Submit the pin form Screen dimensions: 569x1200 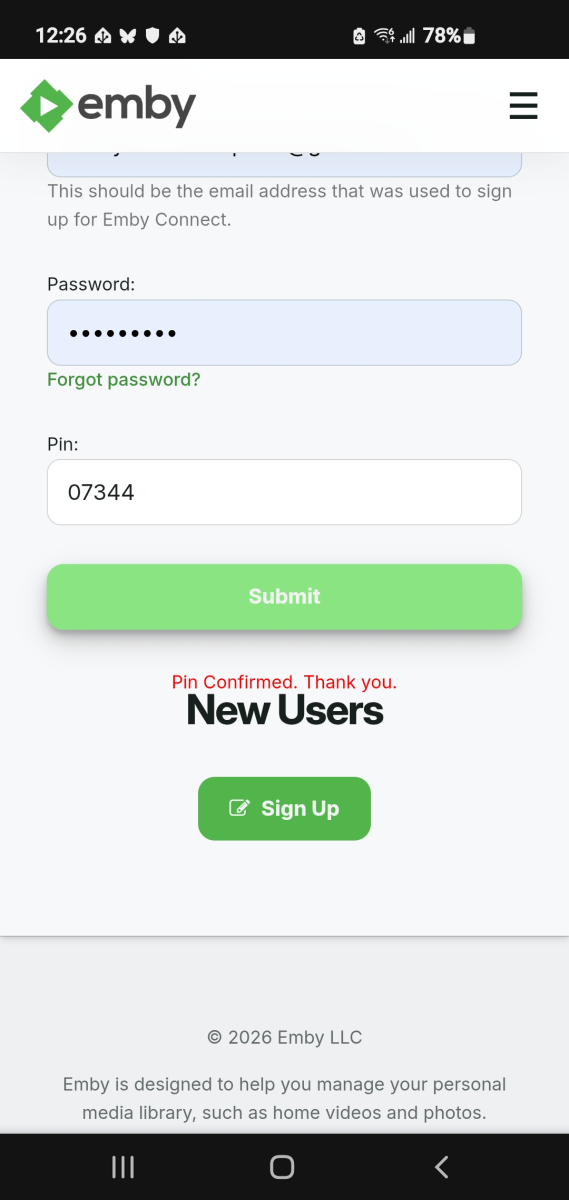point(284,597)
